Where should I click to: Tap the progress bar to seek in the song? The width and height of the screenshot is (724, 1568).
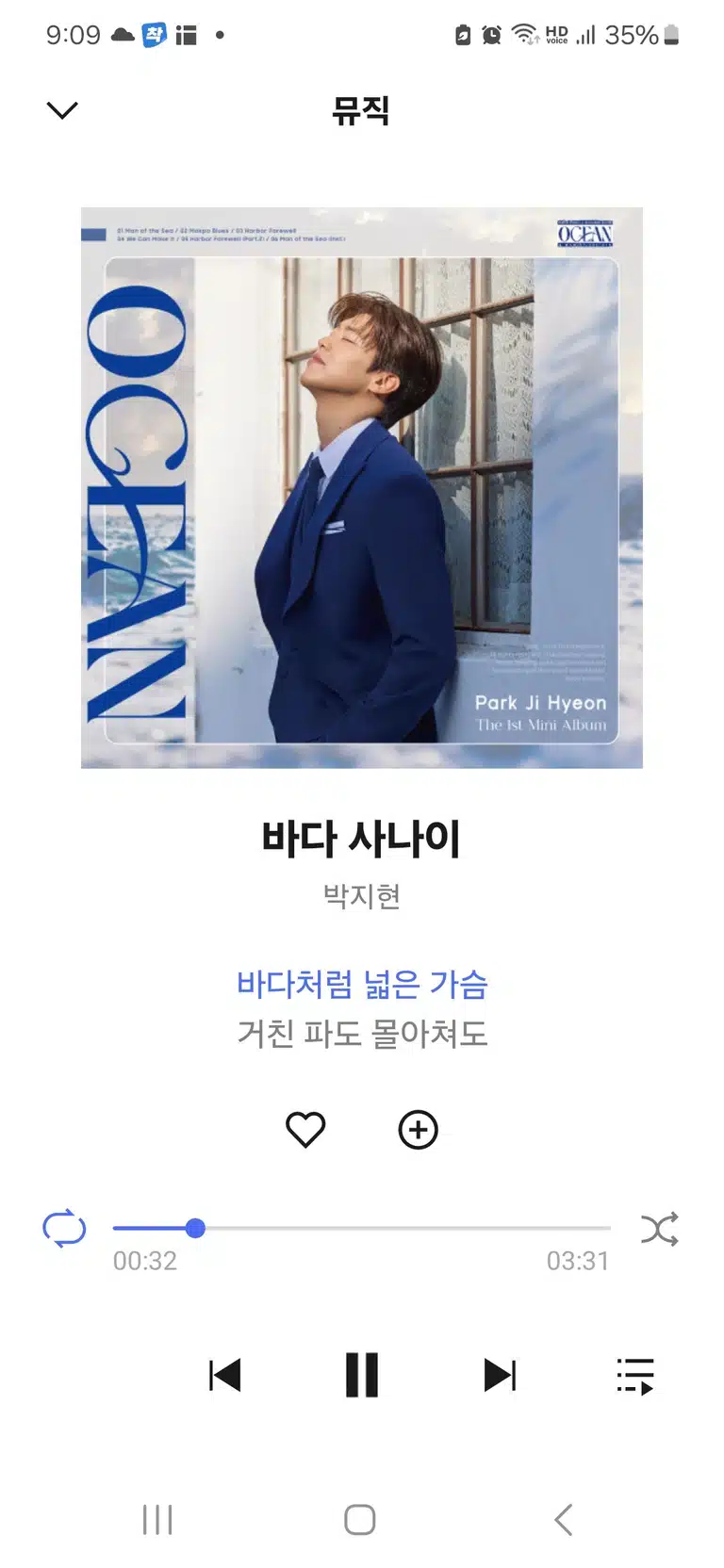(362, 1228)
